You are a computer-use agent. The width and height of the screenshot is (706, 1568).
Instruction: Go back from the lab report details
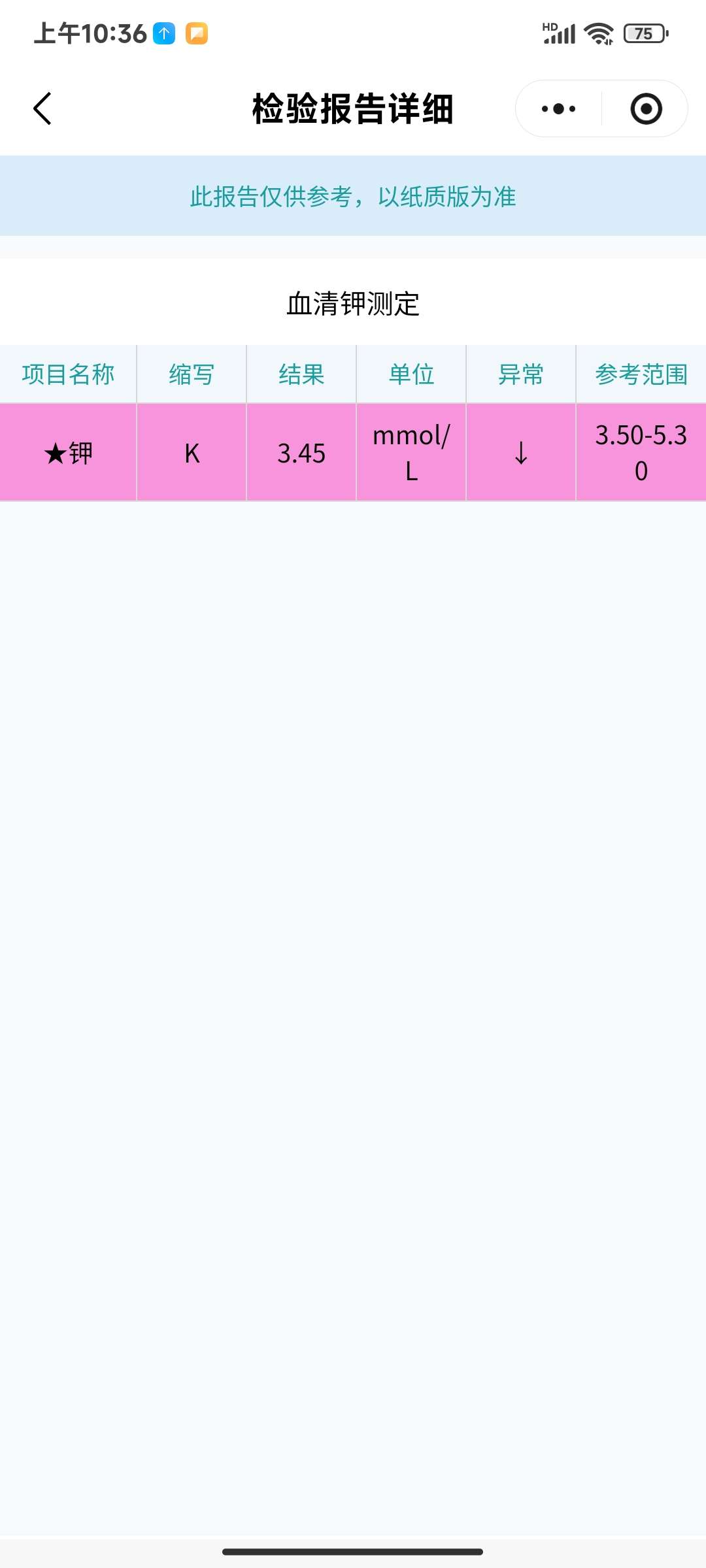[x=43, y=108]
